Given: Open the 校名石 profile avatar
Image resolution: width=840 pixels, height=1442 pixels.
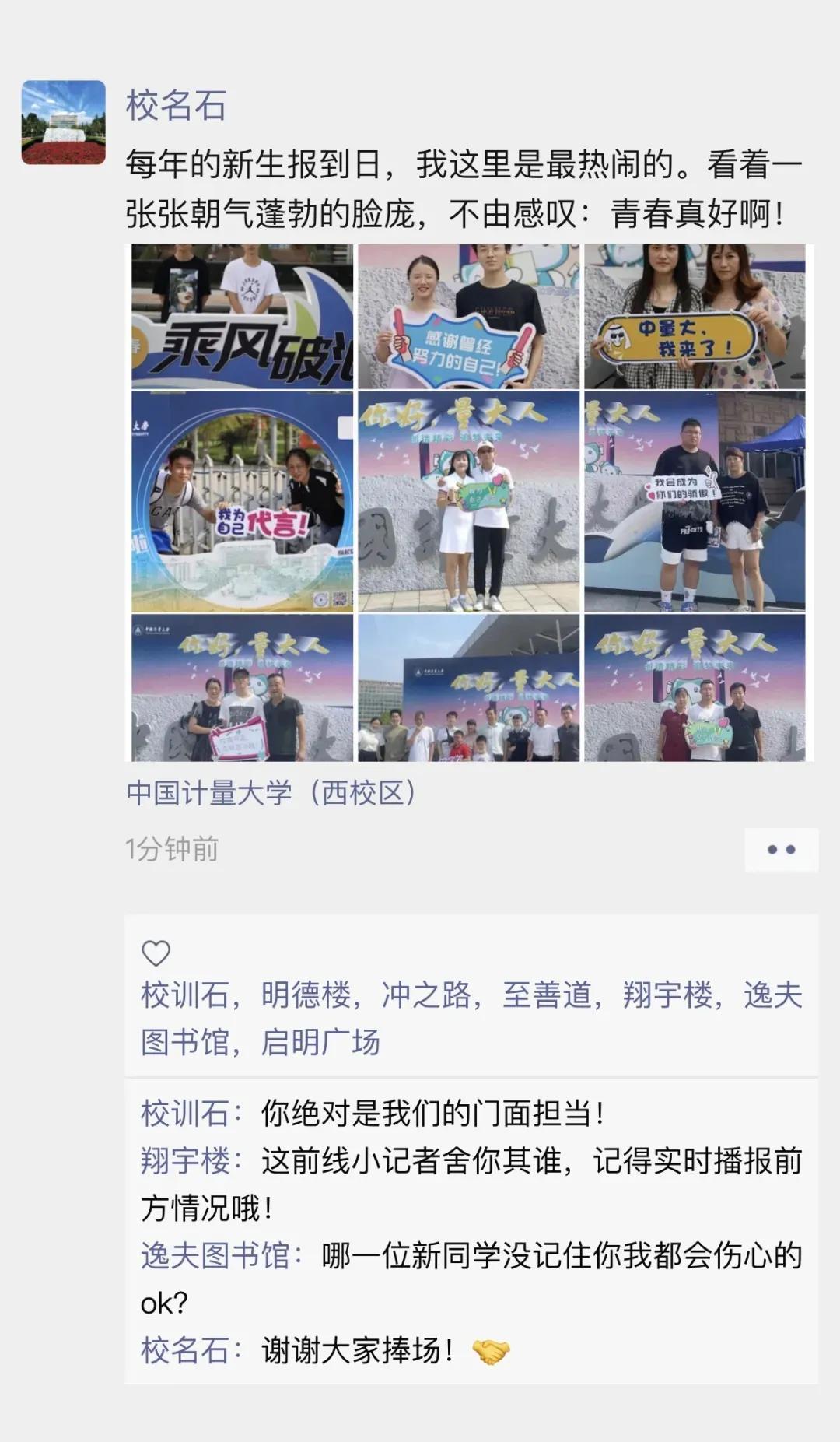Looking at the screenshot, I should click(64, 122).
